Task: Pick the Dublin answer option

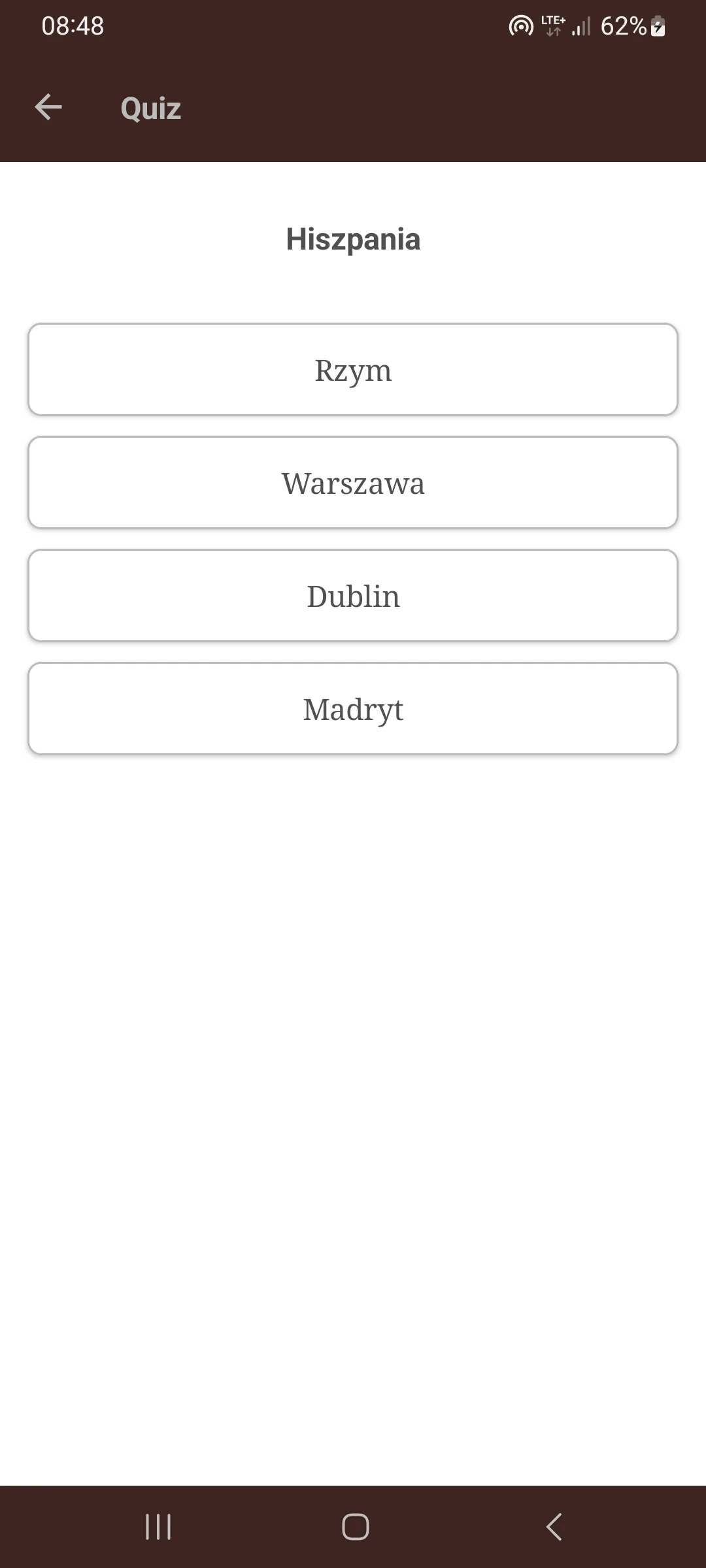Action: click(x=353, y=596)
